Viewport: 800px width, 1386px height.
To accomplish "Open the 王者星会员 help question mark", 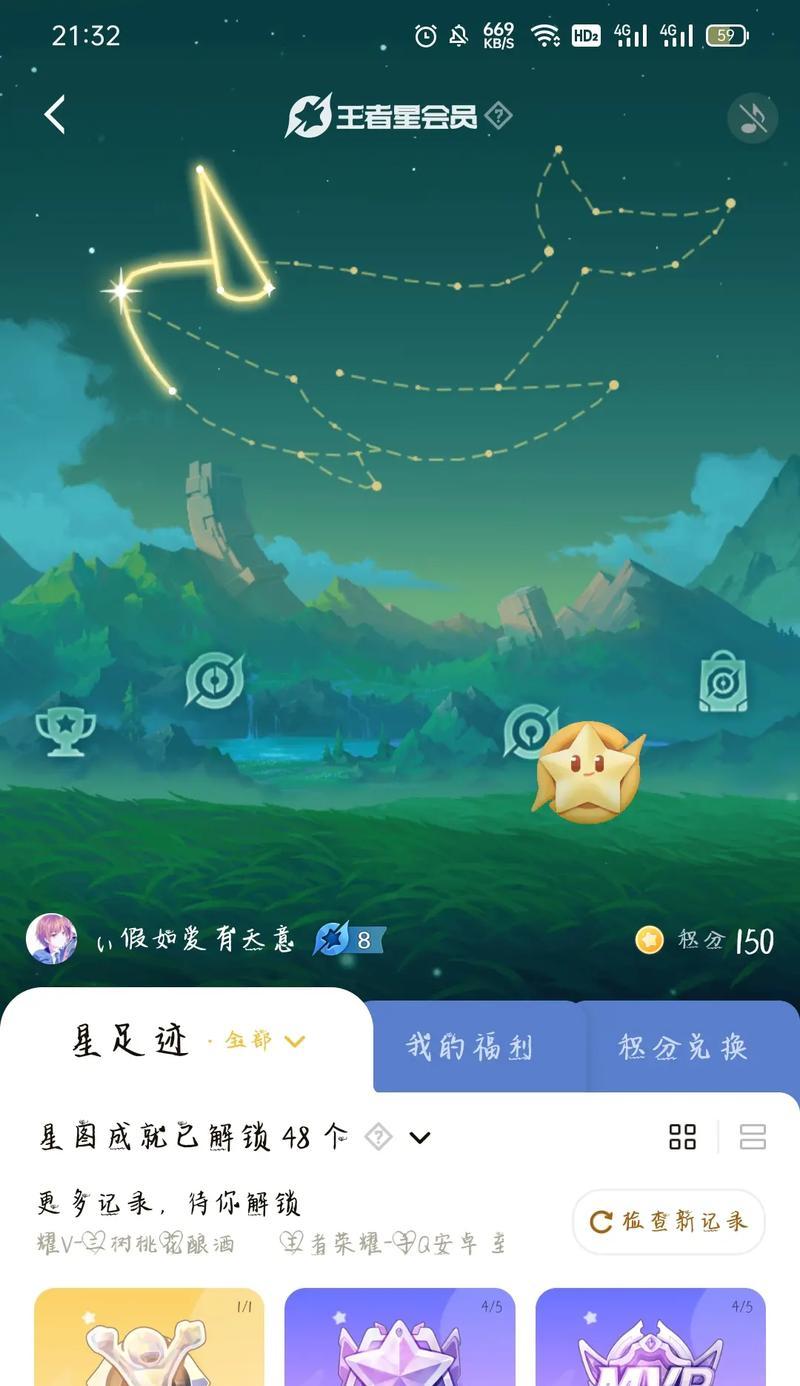I will [x=498, y=116].
